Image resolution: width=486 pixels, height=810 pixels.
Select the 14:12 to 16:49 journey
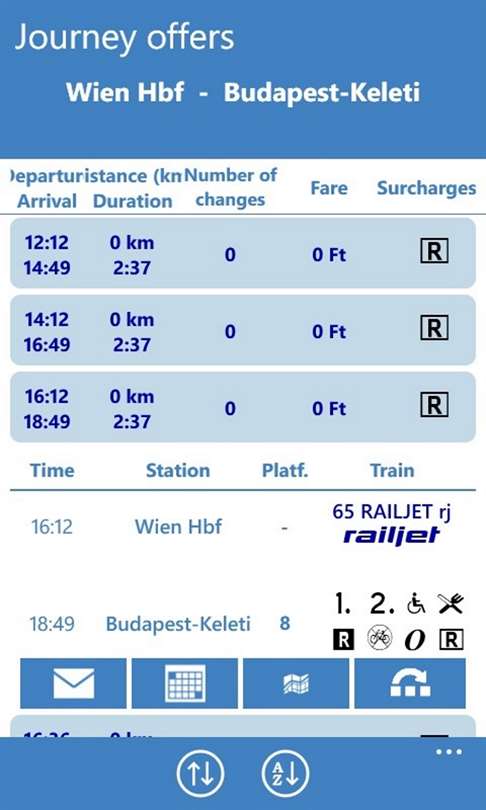(x=243, y=330)
